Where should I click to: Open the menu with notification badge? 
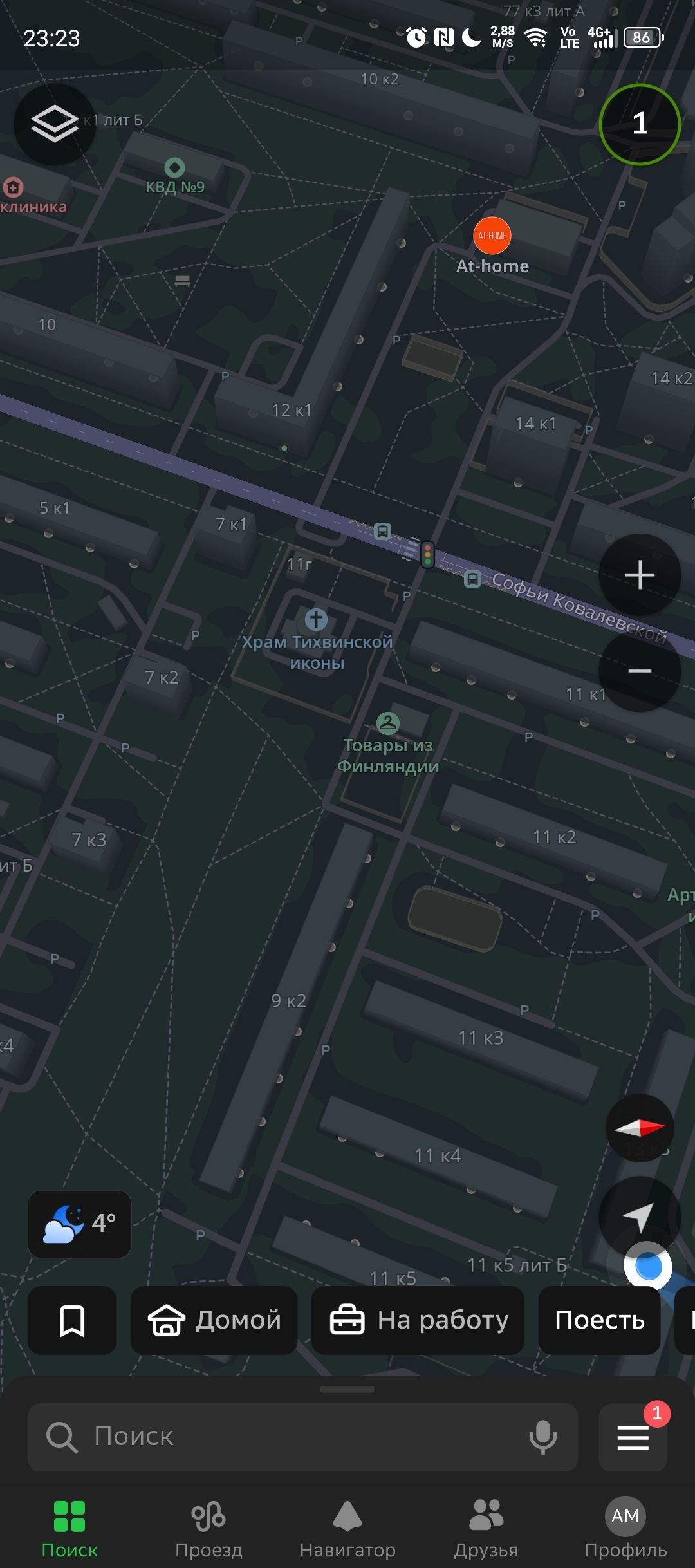pyautogui.click(x=633, y=1437)
